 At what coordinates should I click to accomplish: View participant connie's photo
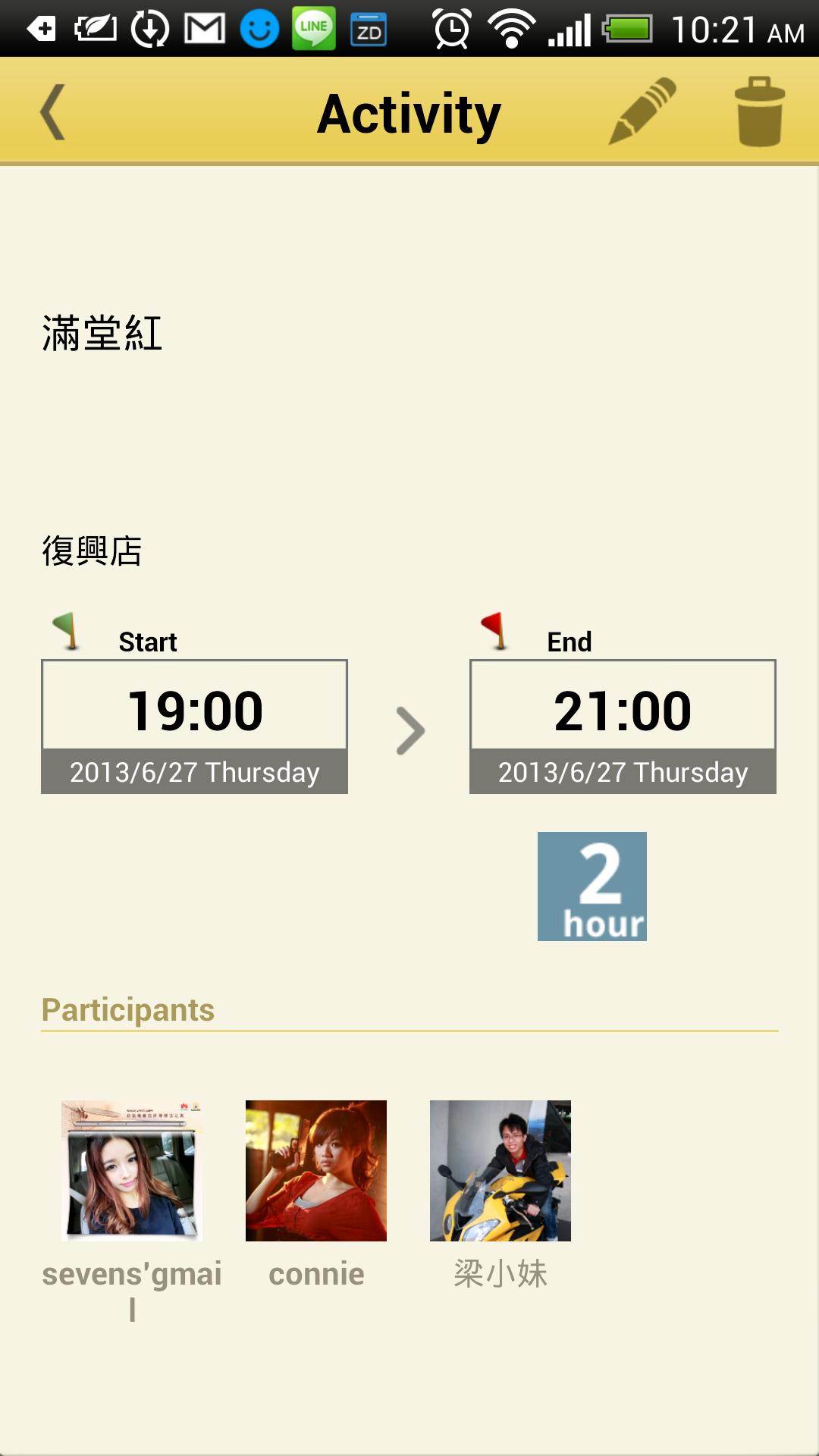(316, 1170)
